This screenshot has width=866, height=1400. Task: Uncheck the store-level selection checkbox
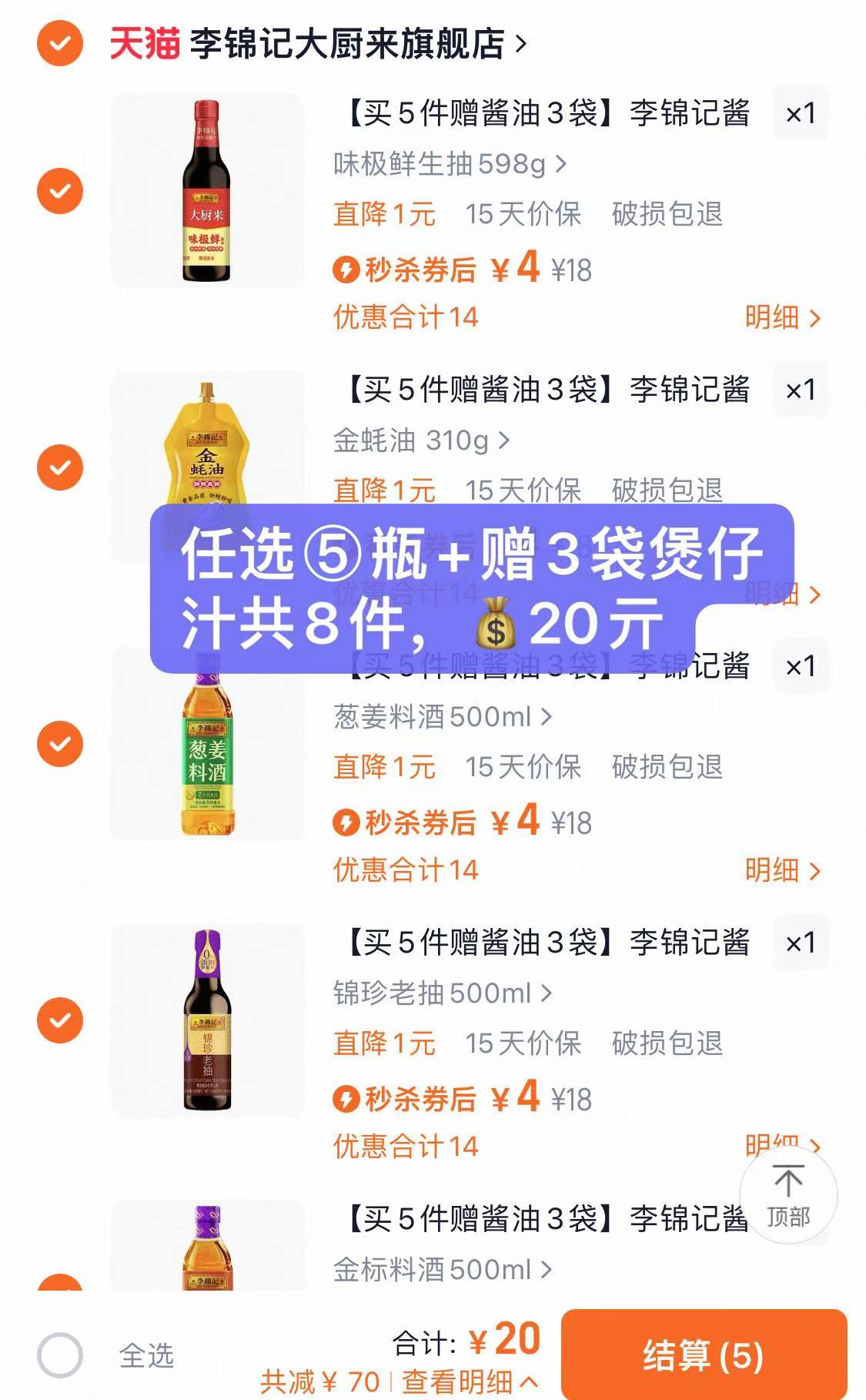pos(59,44)
